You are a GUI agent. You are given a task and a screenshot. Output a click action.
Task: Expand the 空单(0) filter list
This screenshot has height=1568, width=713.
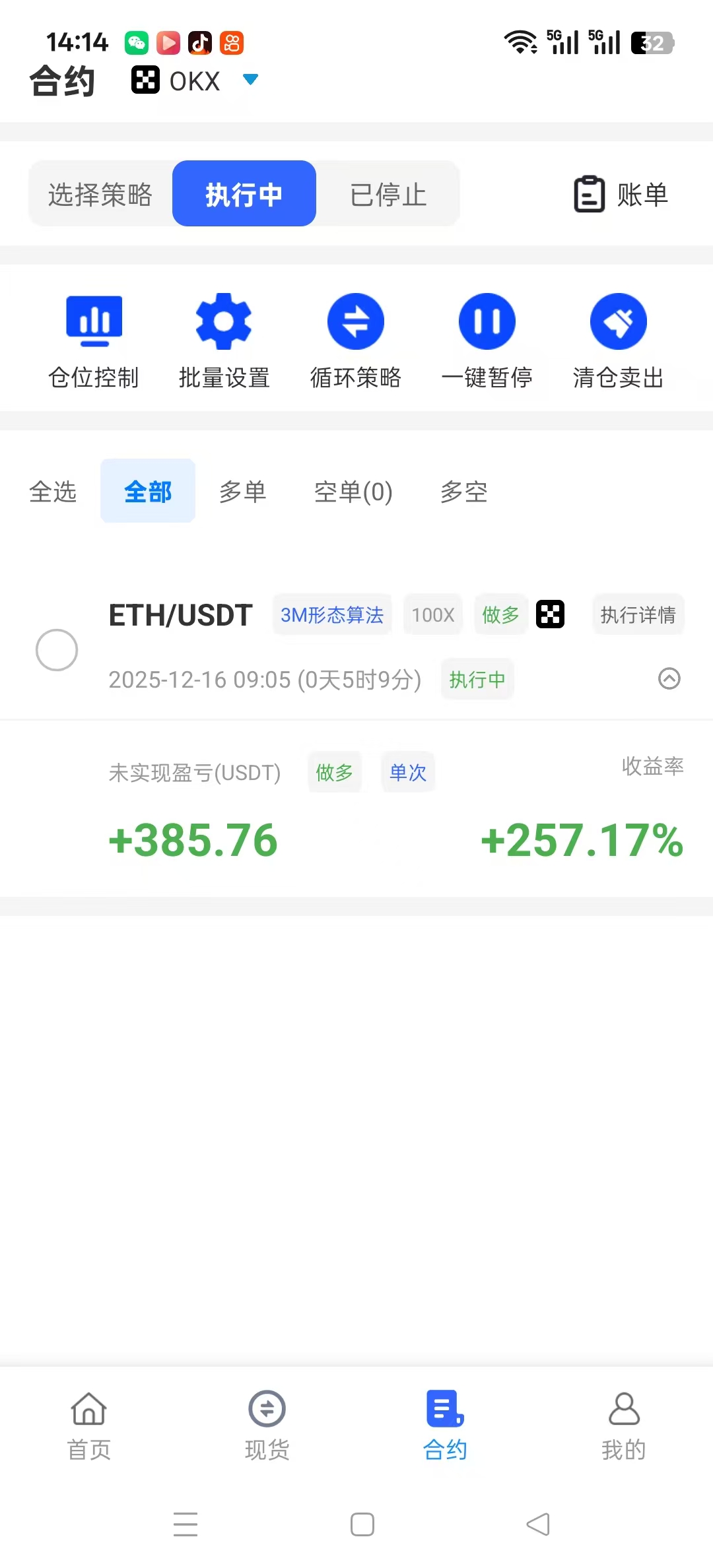(x=353, y=490)
